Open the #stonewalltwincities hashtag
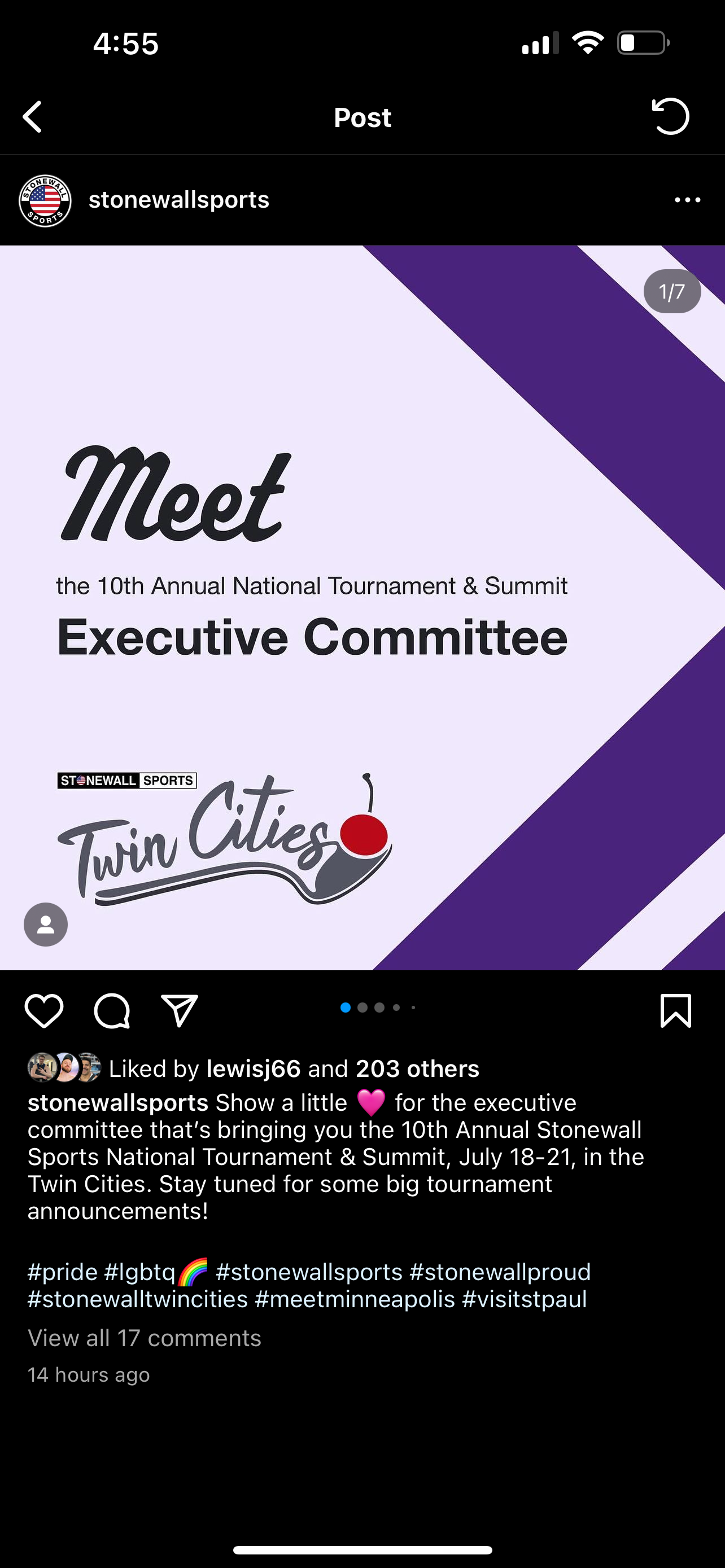This screenshot has height=1568, width=725. (138, 1299)
